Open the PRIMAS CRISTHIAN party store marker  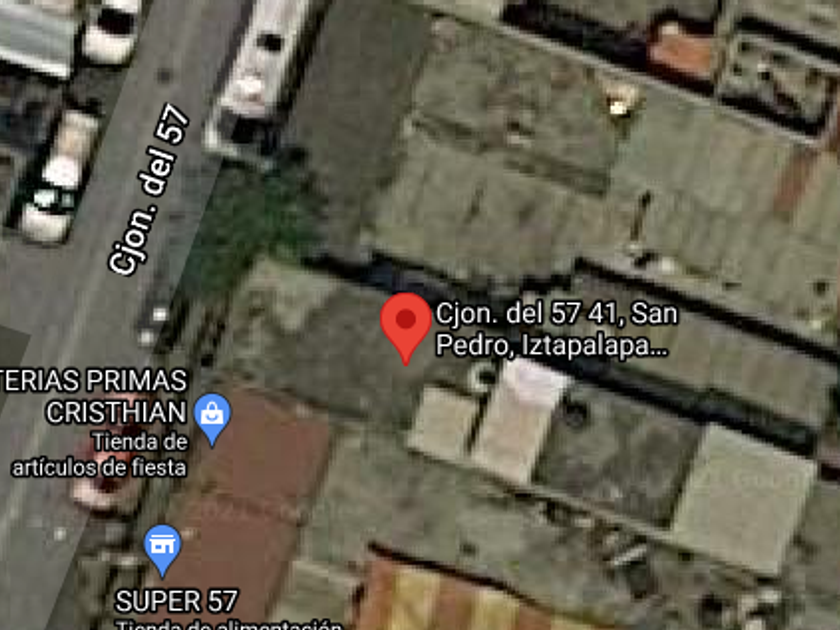212,419
